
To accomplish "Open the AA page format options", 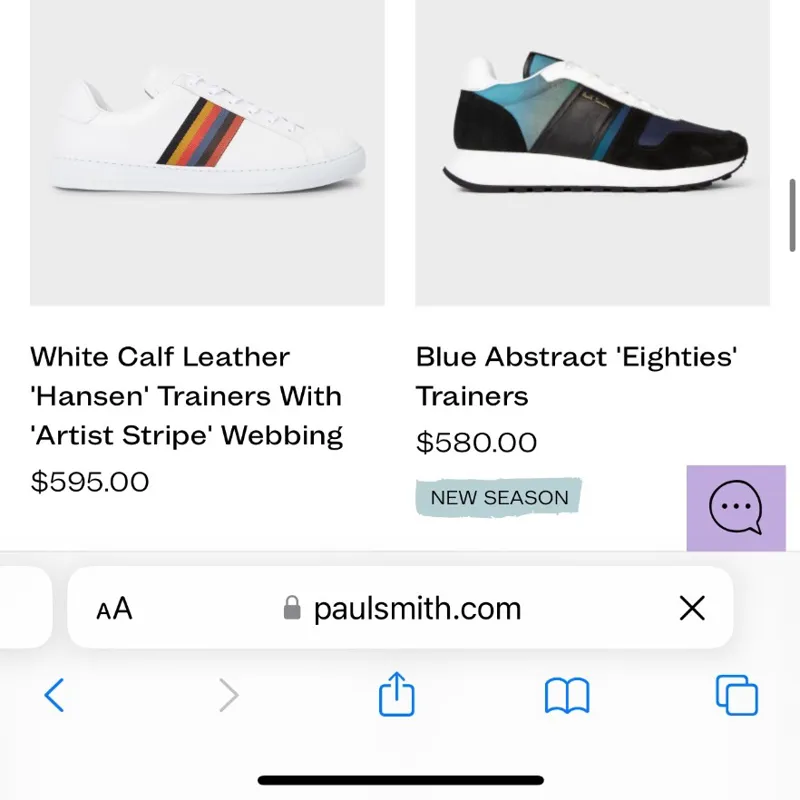I will [x=115, y=608].
